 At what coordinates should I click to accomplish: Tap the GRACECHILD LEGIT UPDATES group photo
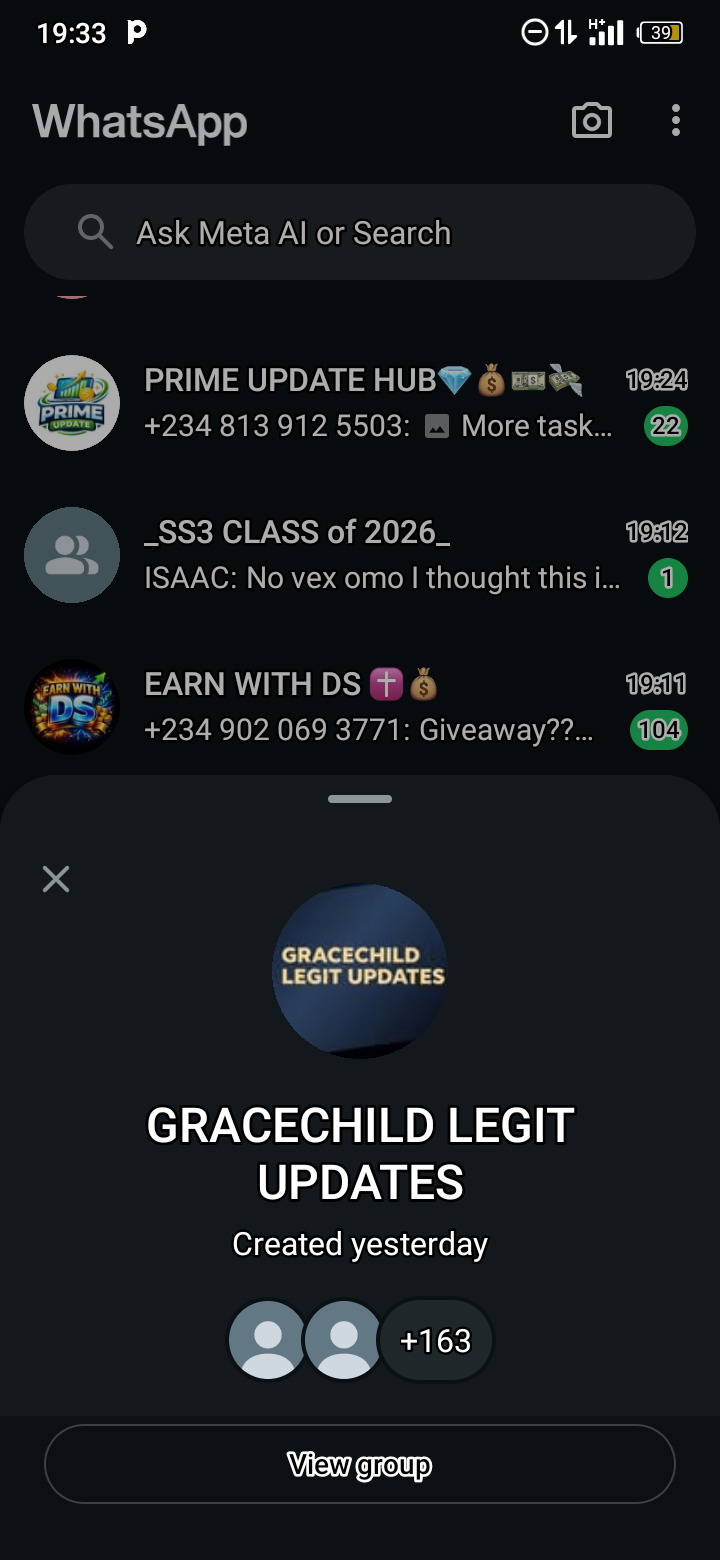coord(360,971)
